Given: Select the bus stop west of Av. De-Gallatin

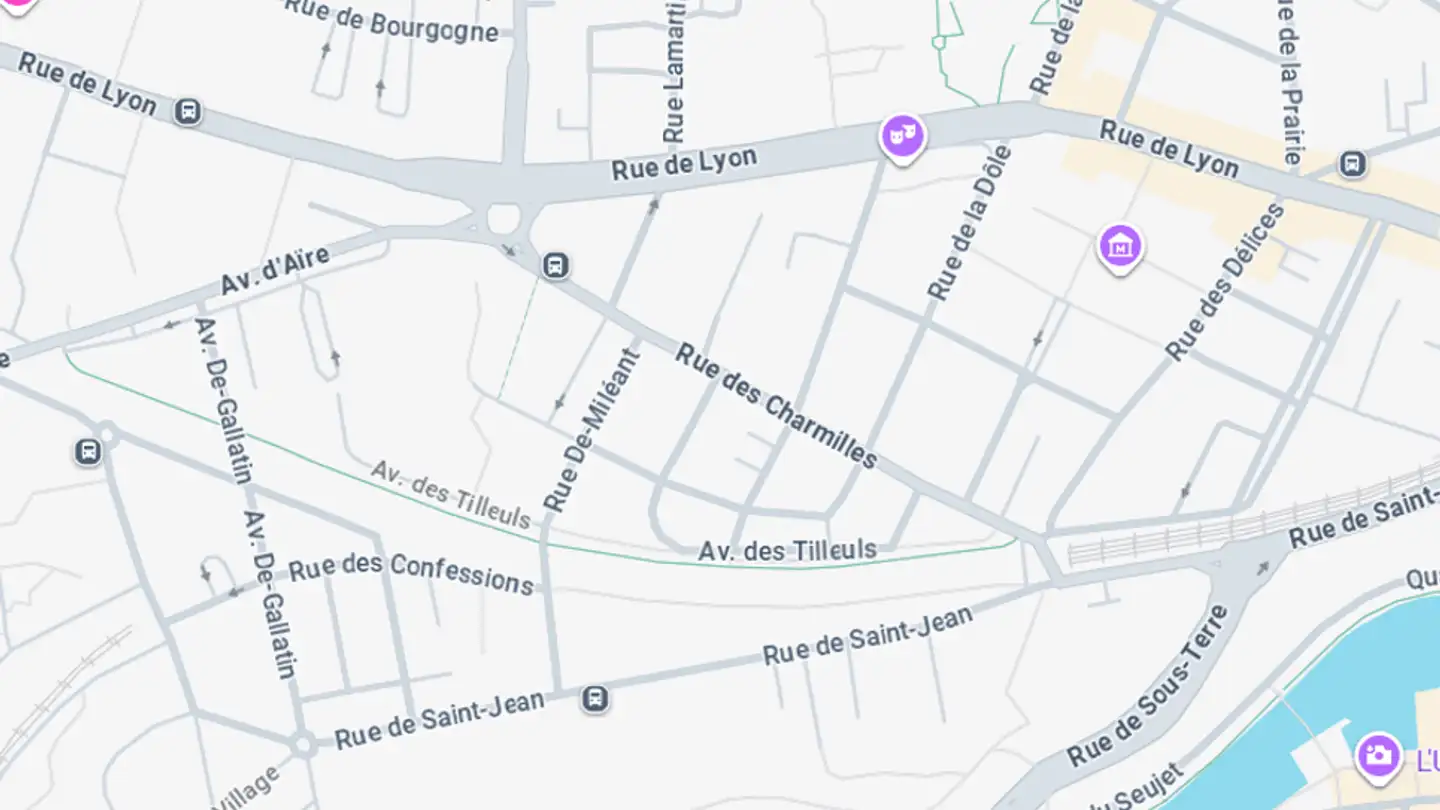Looking at the screenshot, I should [88, 452].
